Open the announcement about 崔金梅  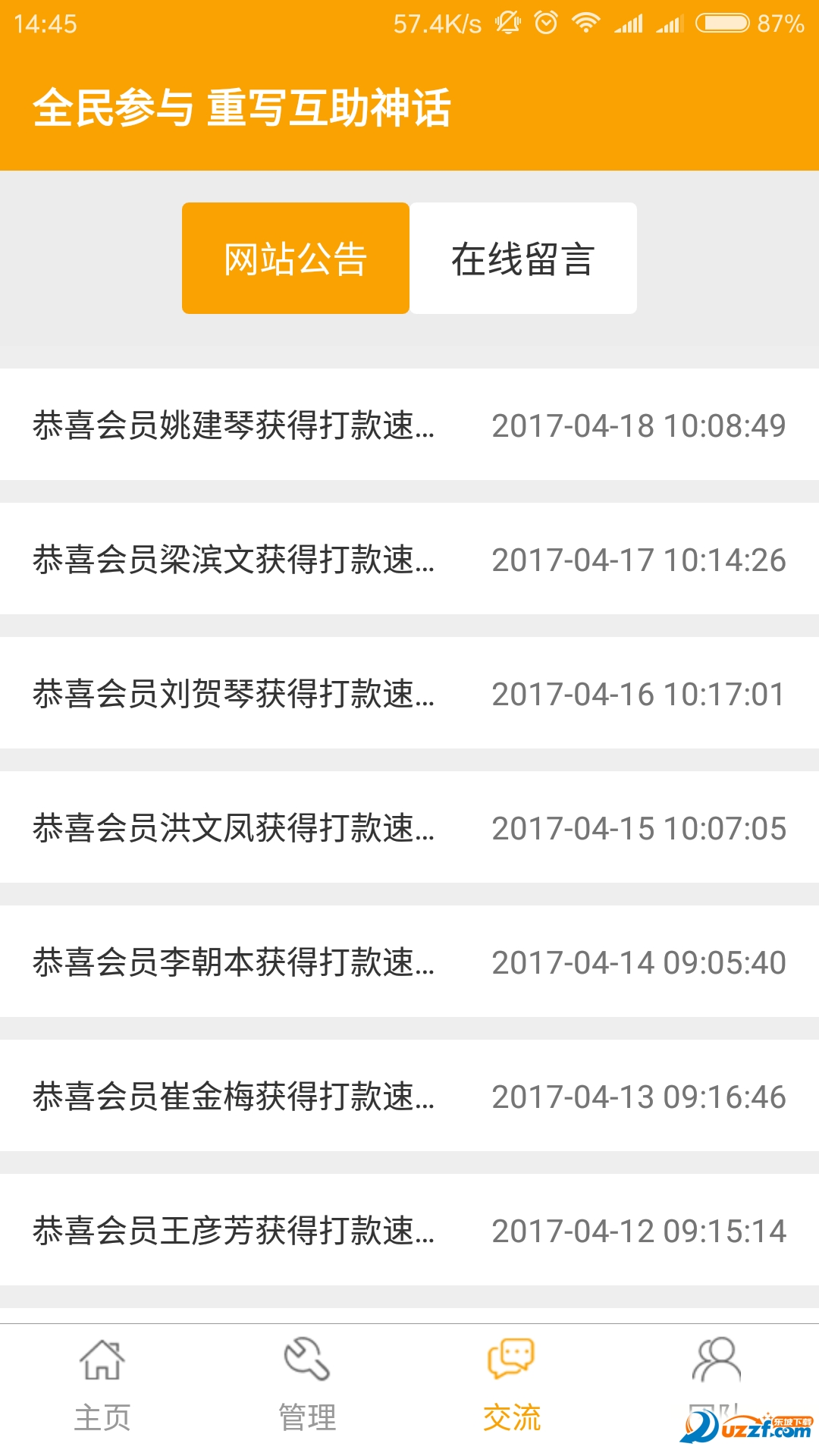tap(409, 1096)
